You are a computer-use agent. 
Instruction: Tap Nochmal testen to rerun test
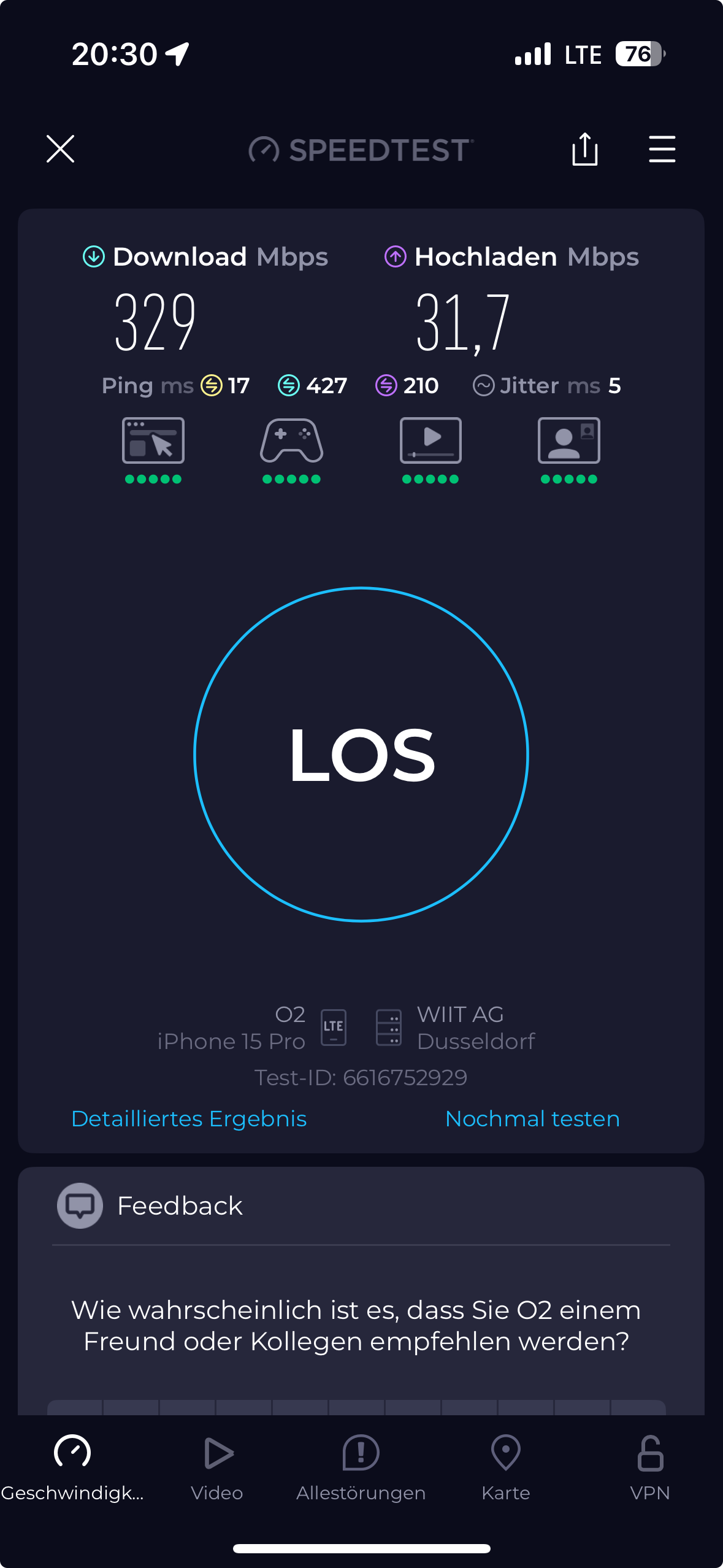click(x=532, y=1119)
